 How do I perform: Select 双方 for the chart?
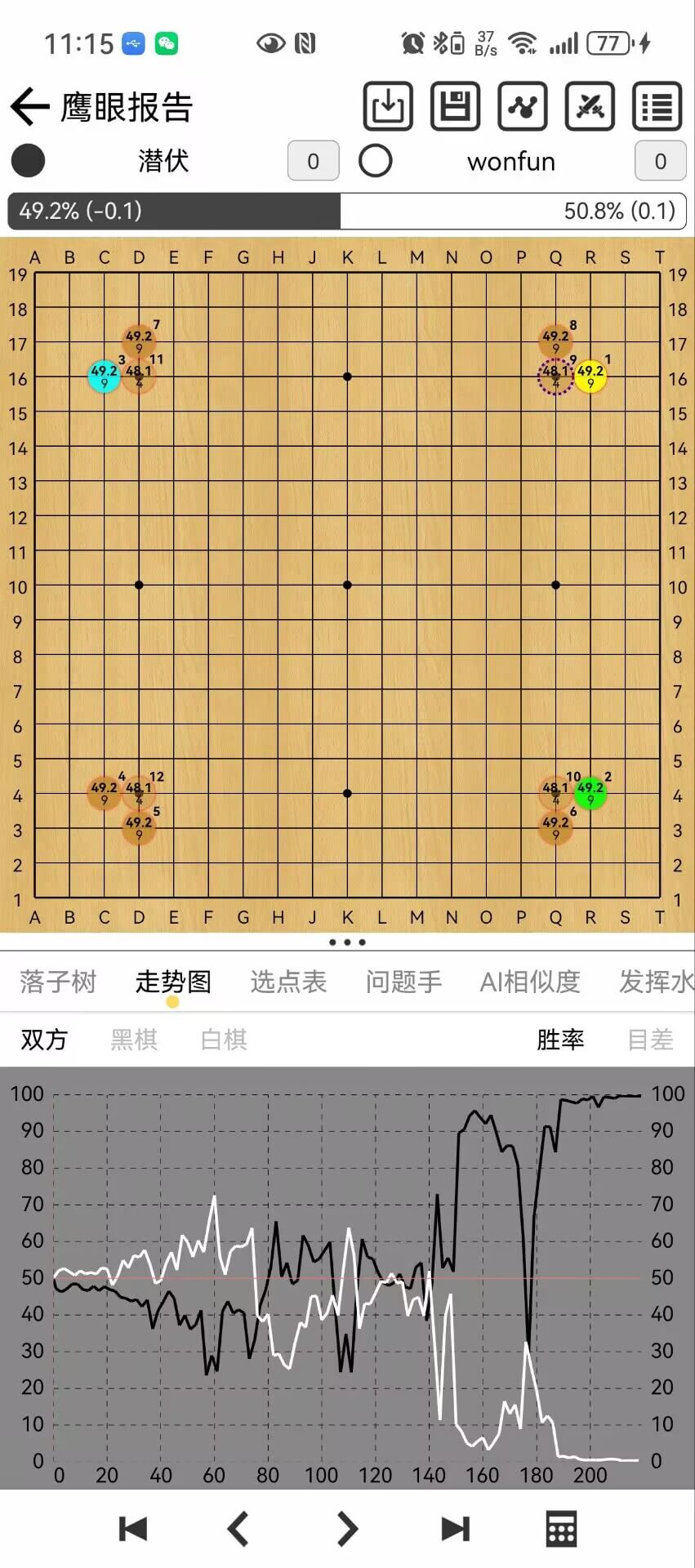(x=44, y=1040)
